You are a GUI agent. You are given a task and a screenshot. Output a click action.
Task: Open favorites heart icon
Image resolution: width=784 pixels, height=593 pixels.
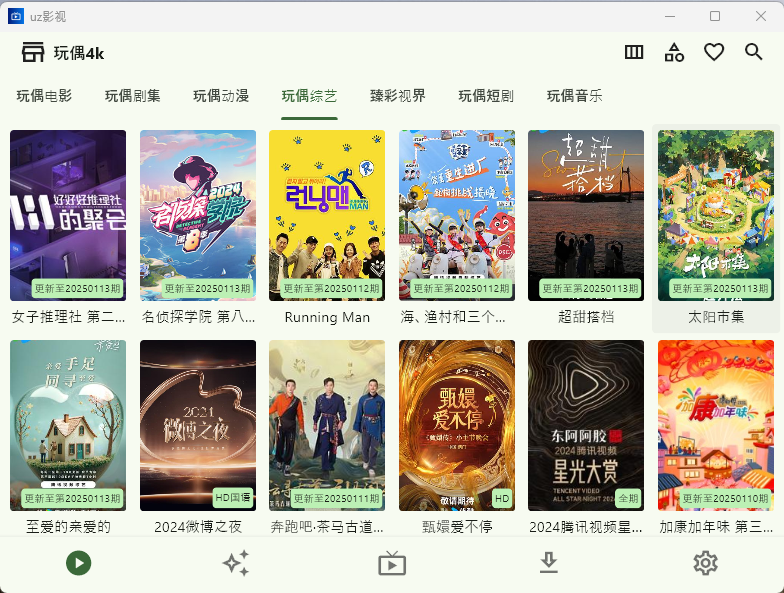click(x=713, y=53)
